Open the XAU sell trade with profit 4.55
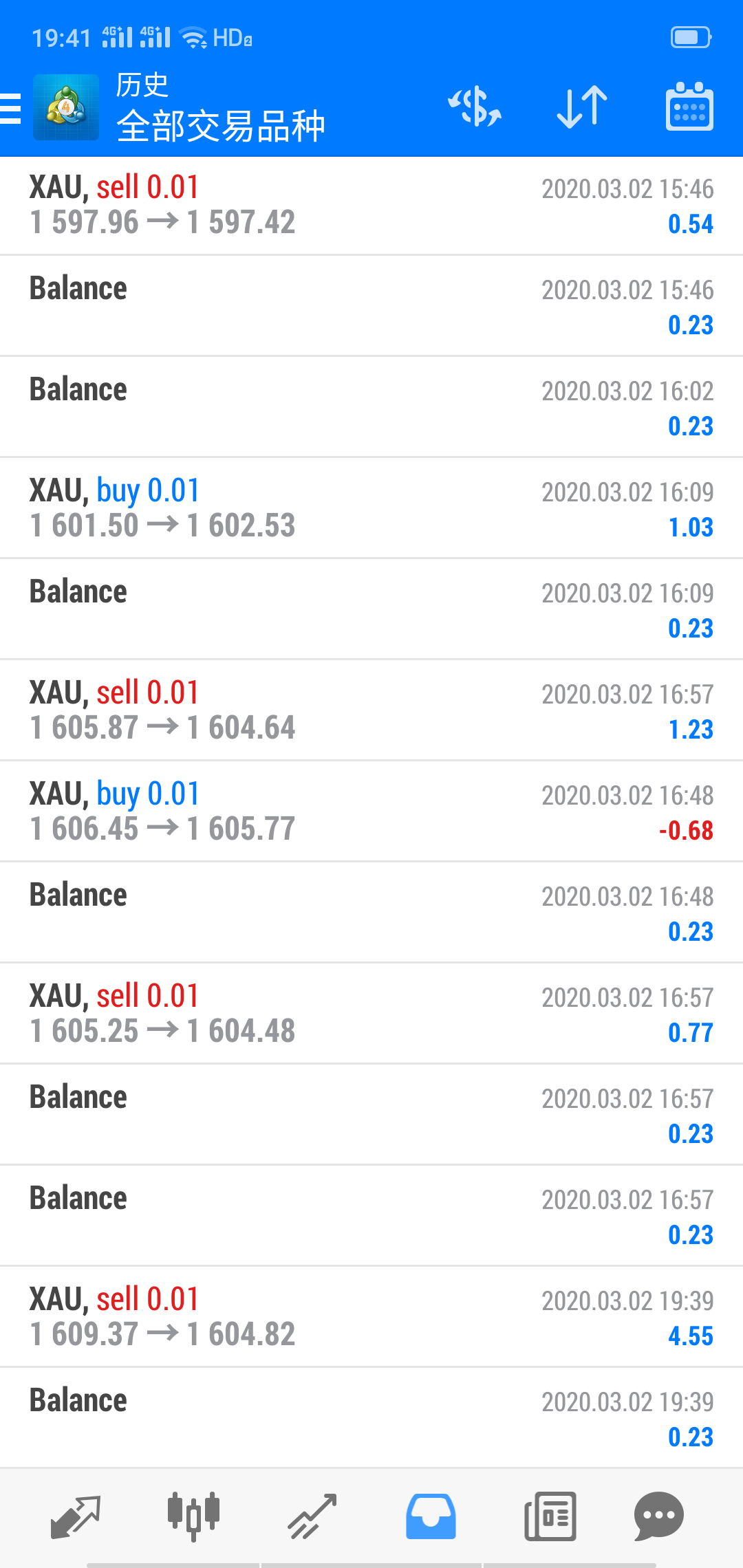This screenshot has width=743, height=1568. pyautogui.click(x=371, y=1317)
